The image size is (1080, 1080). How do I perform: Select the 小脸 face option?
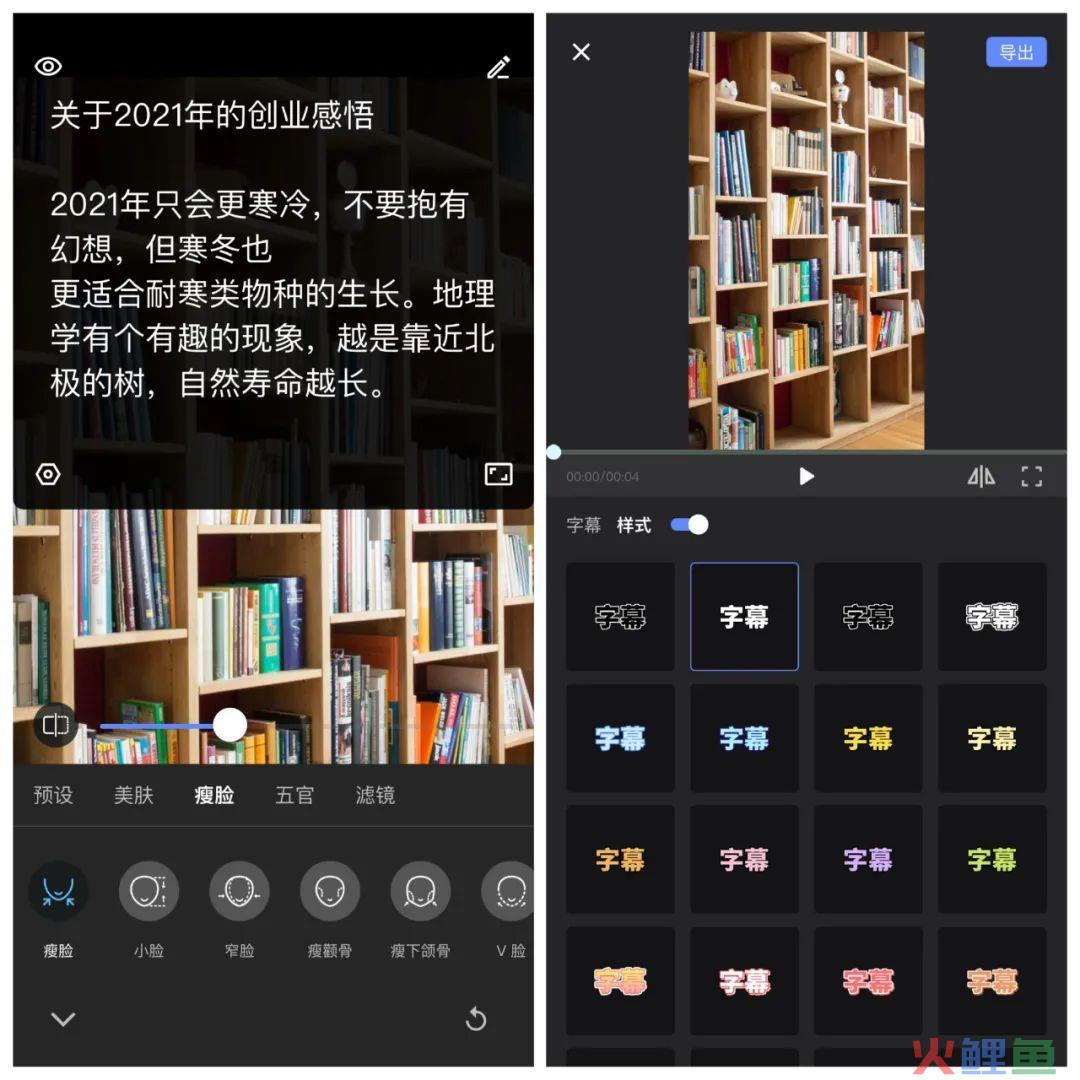point(148,891)
